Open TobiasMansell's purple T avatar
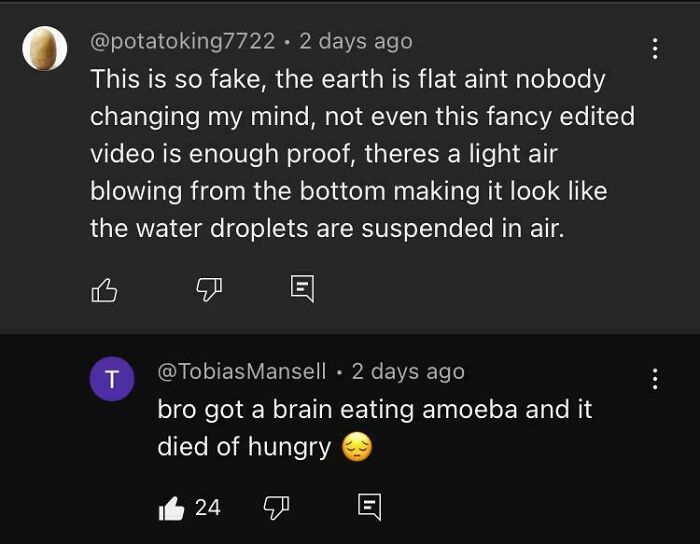Viewport: 700px width, 544px height. tap(113, 380)
